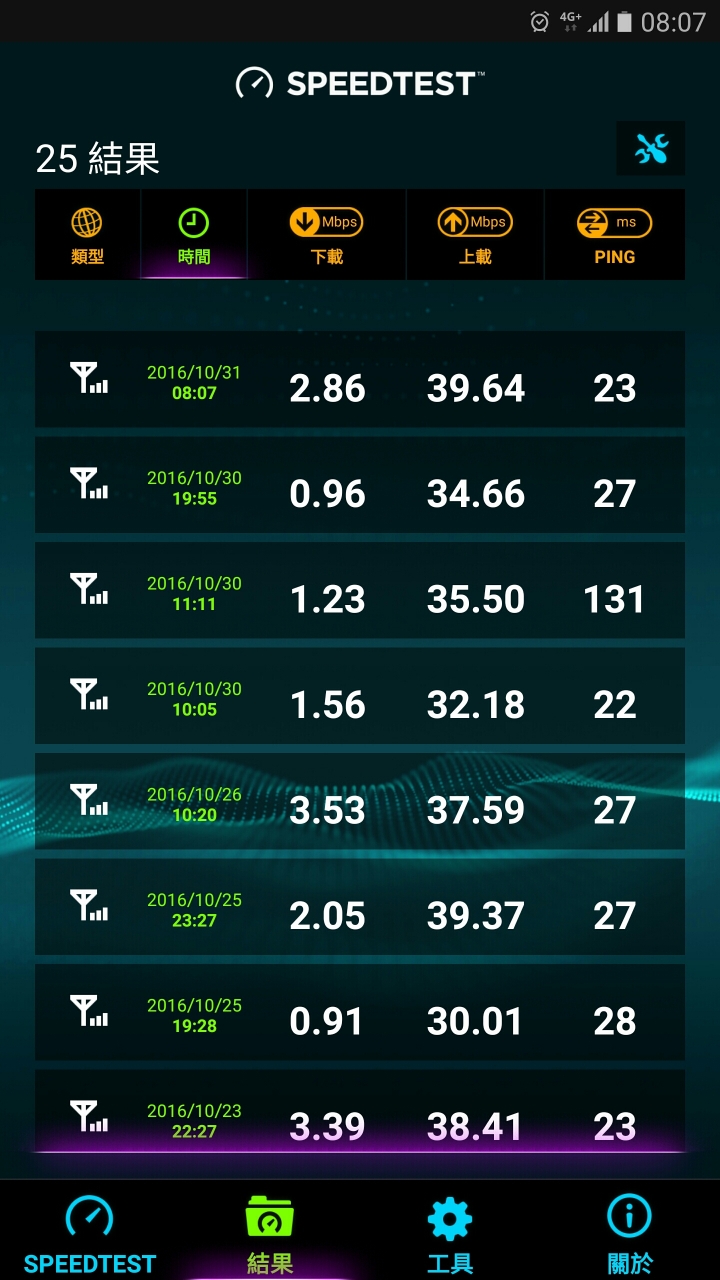Open the tools wrench icon
Viewport: 720px width, 1280px height.
651,149
